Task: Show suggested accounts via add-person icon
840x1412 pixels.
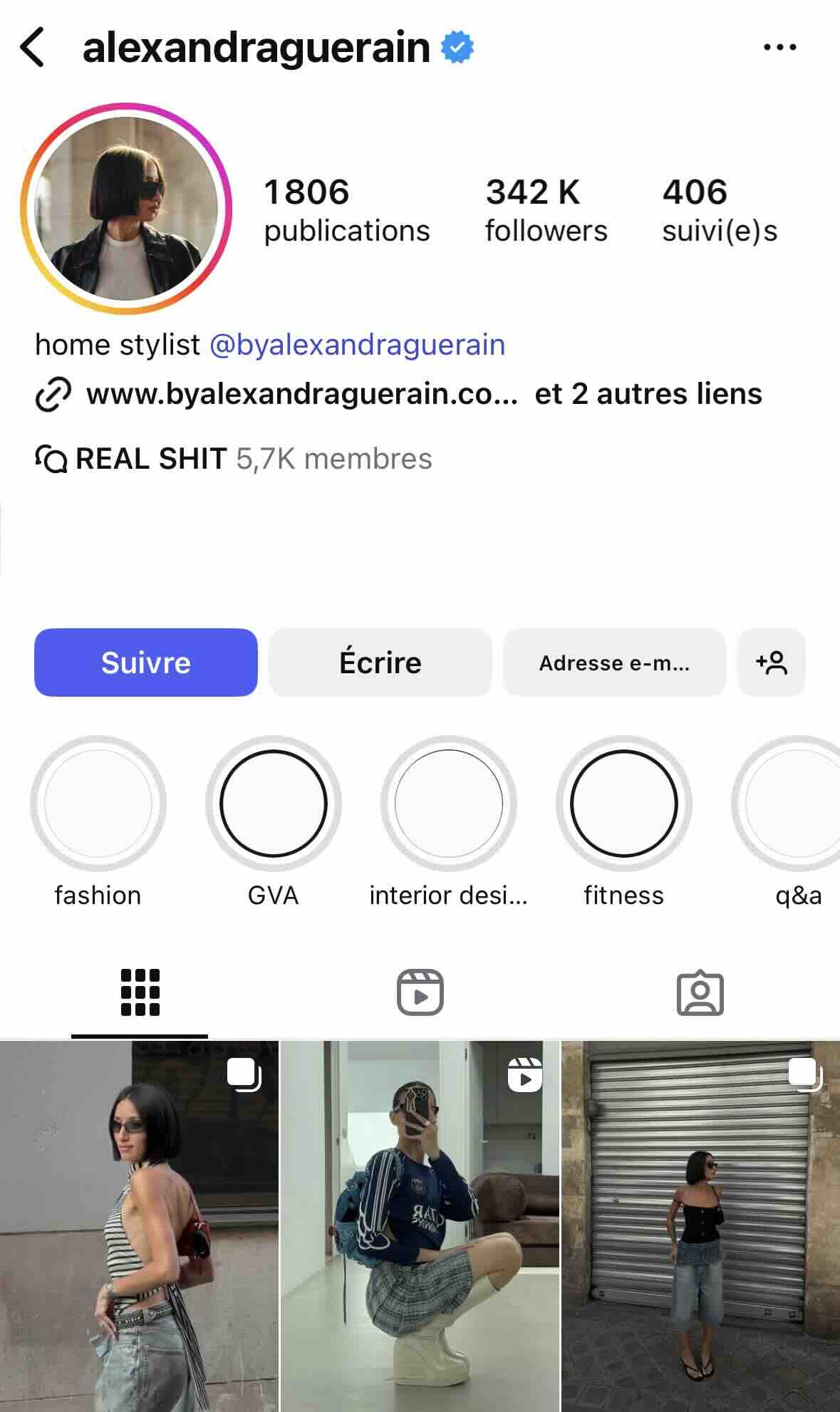Action: [771, 663]
